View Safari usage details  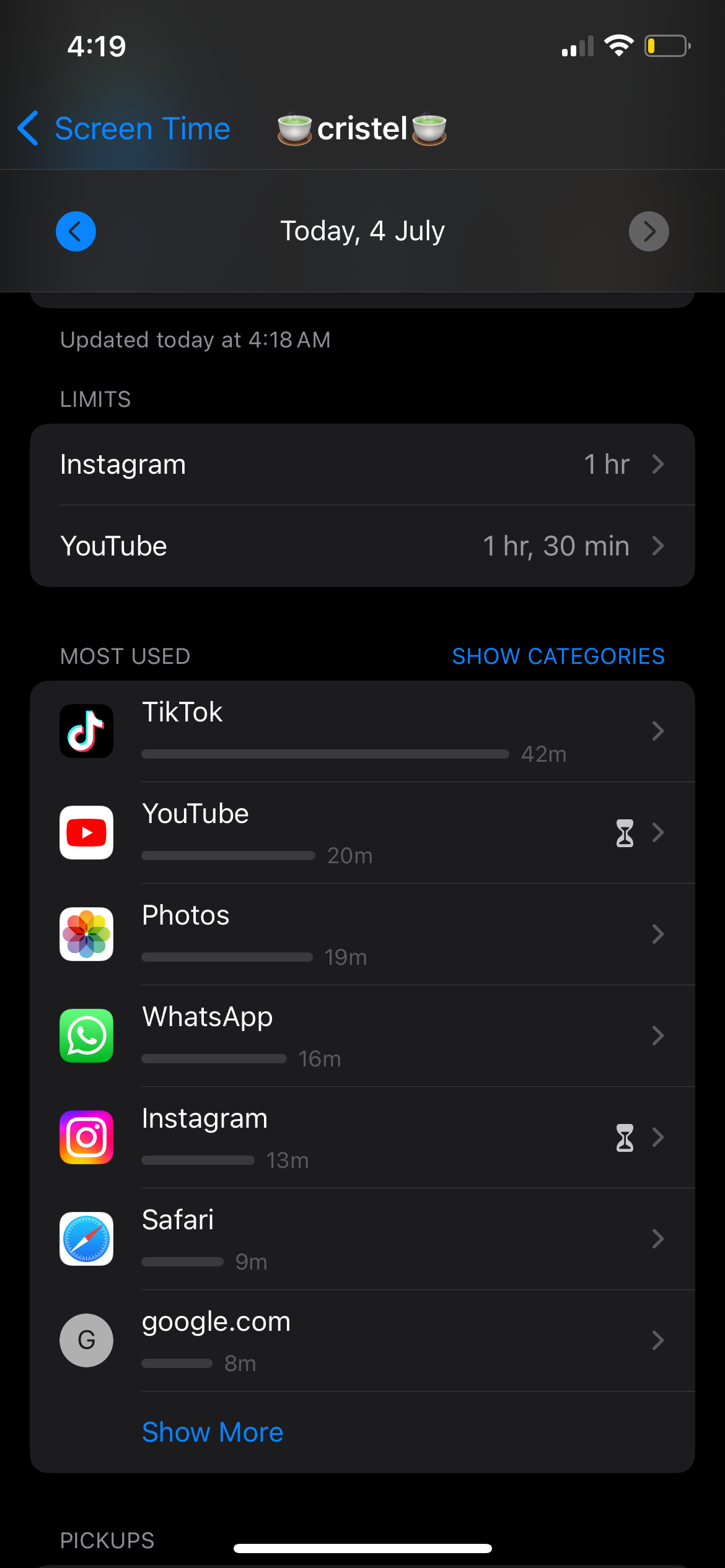(362, 1239)
